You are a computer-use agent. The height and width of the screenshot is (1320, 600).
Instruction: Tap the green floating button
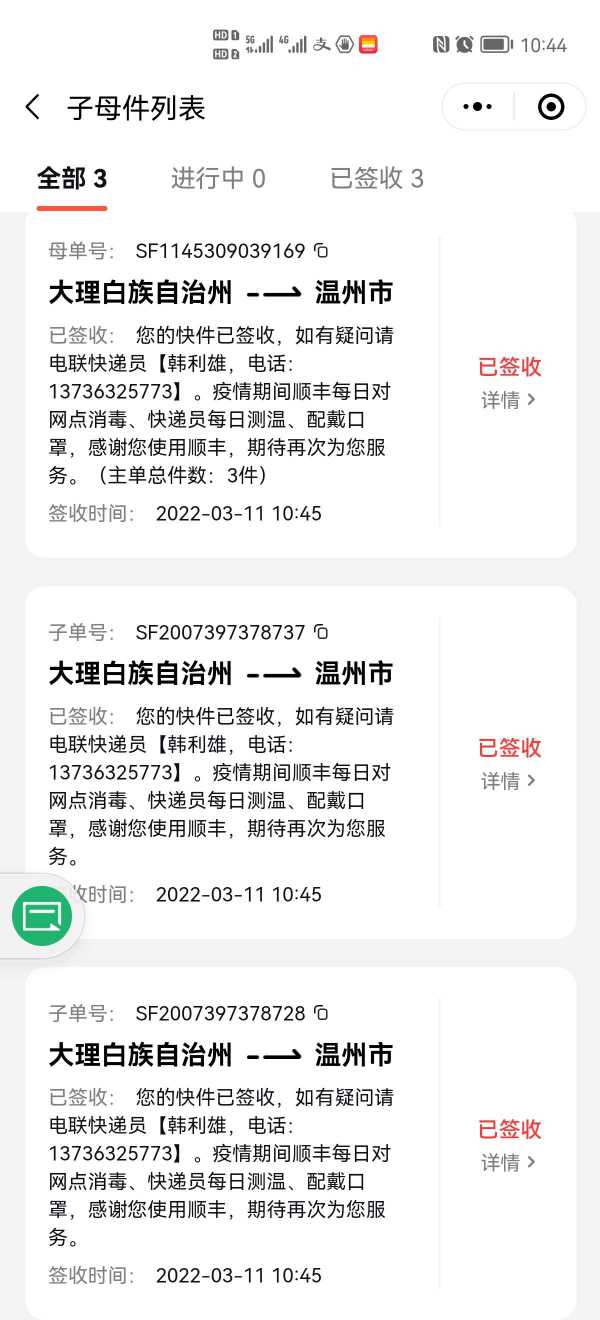pos(42,916)
